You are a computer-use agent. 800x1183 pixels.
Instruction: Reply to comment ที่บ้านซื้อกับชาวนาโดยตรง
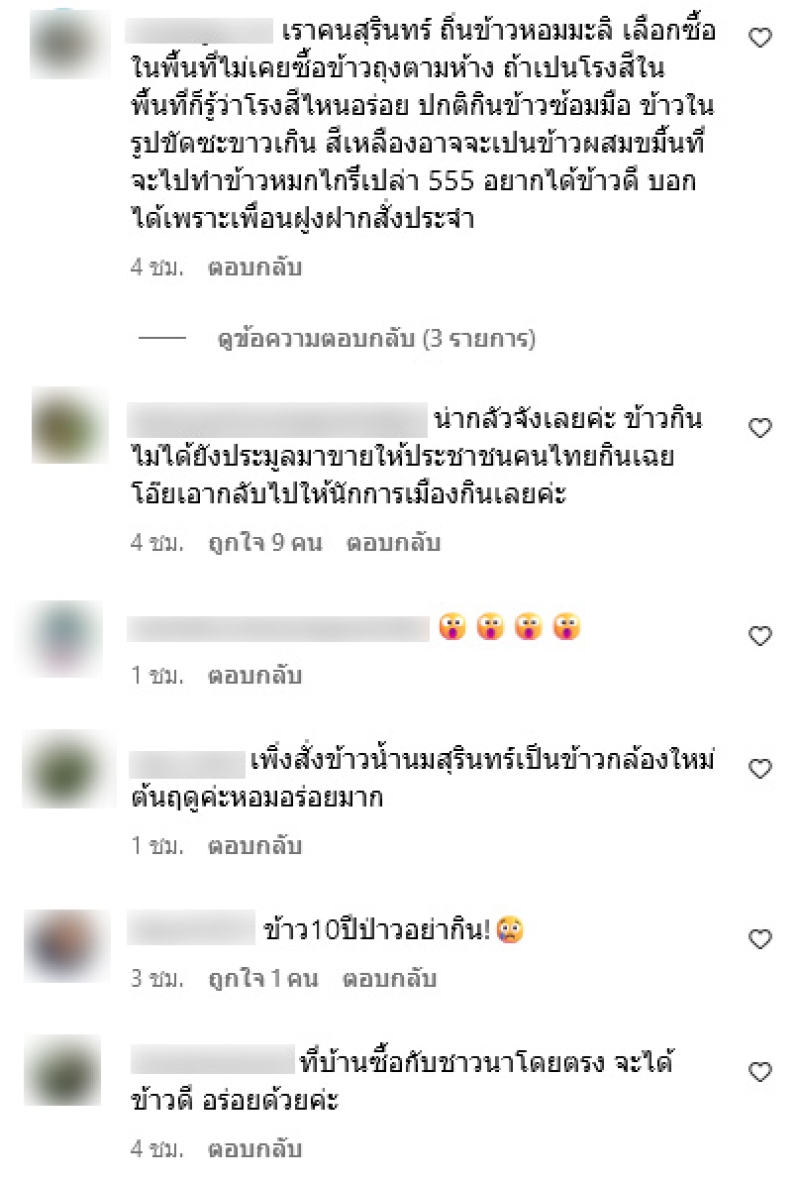pyautogui.click(x=254, y=1149)
